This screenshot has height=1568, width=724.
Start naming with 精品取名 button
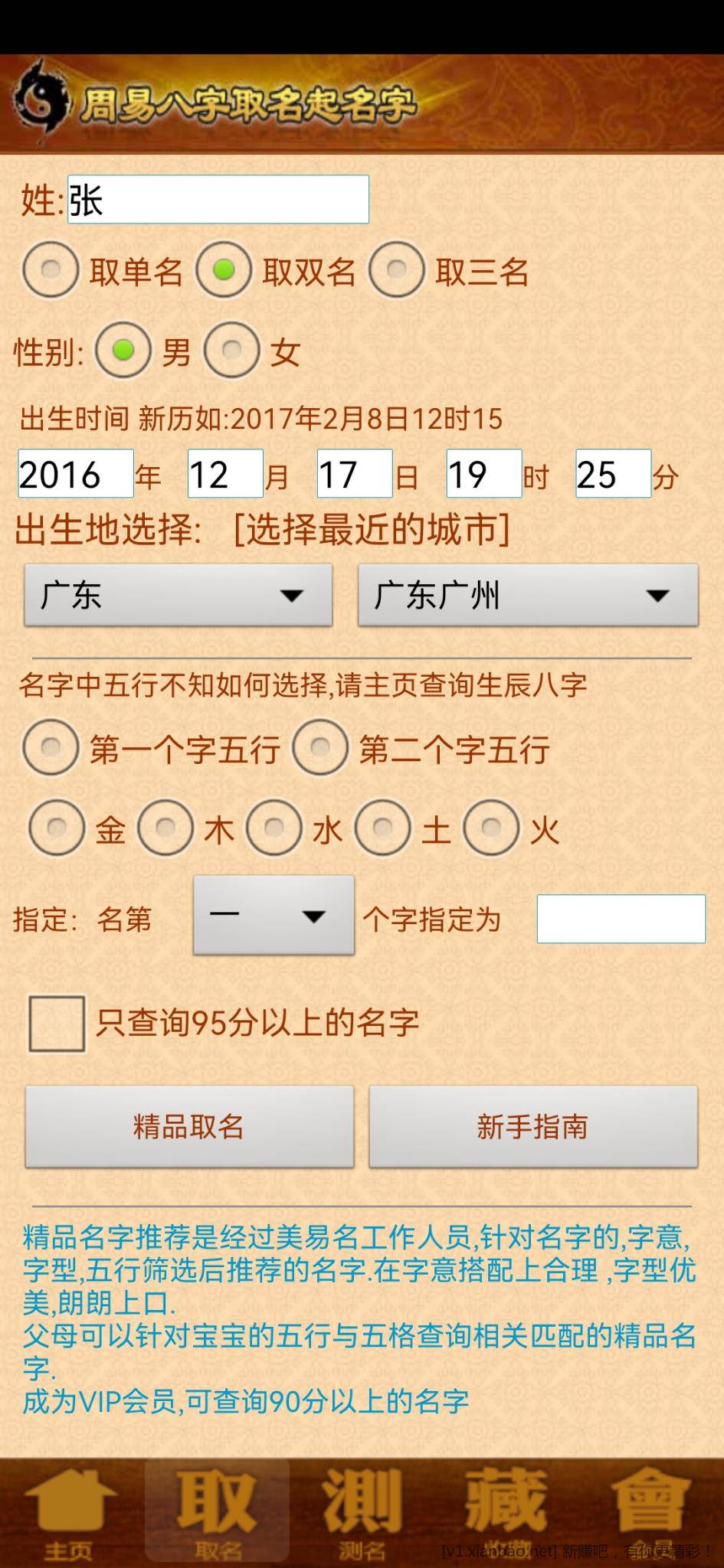189,1126
